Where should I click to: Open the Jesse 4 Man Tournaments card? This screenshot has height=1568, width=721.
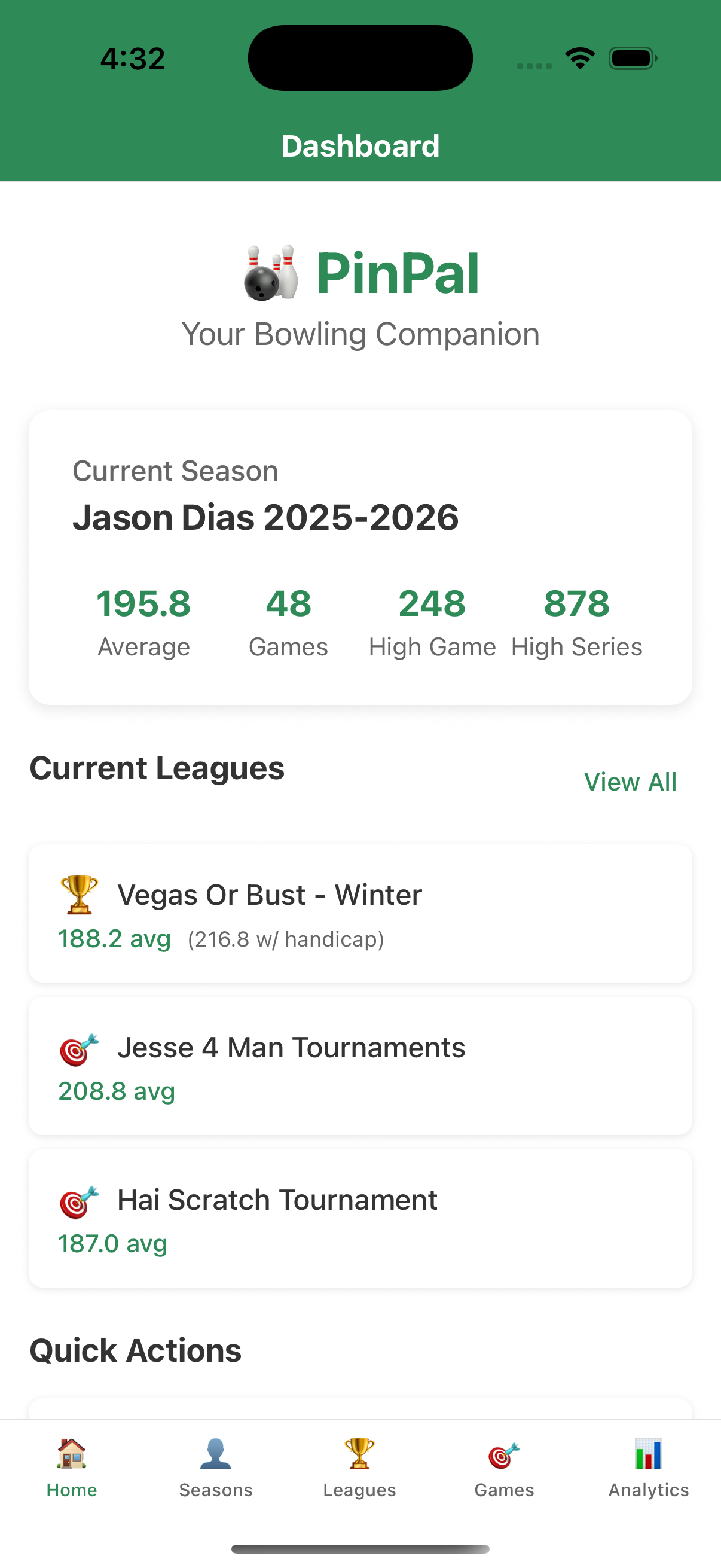pos(360,1066)
